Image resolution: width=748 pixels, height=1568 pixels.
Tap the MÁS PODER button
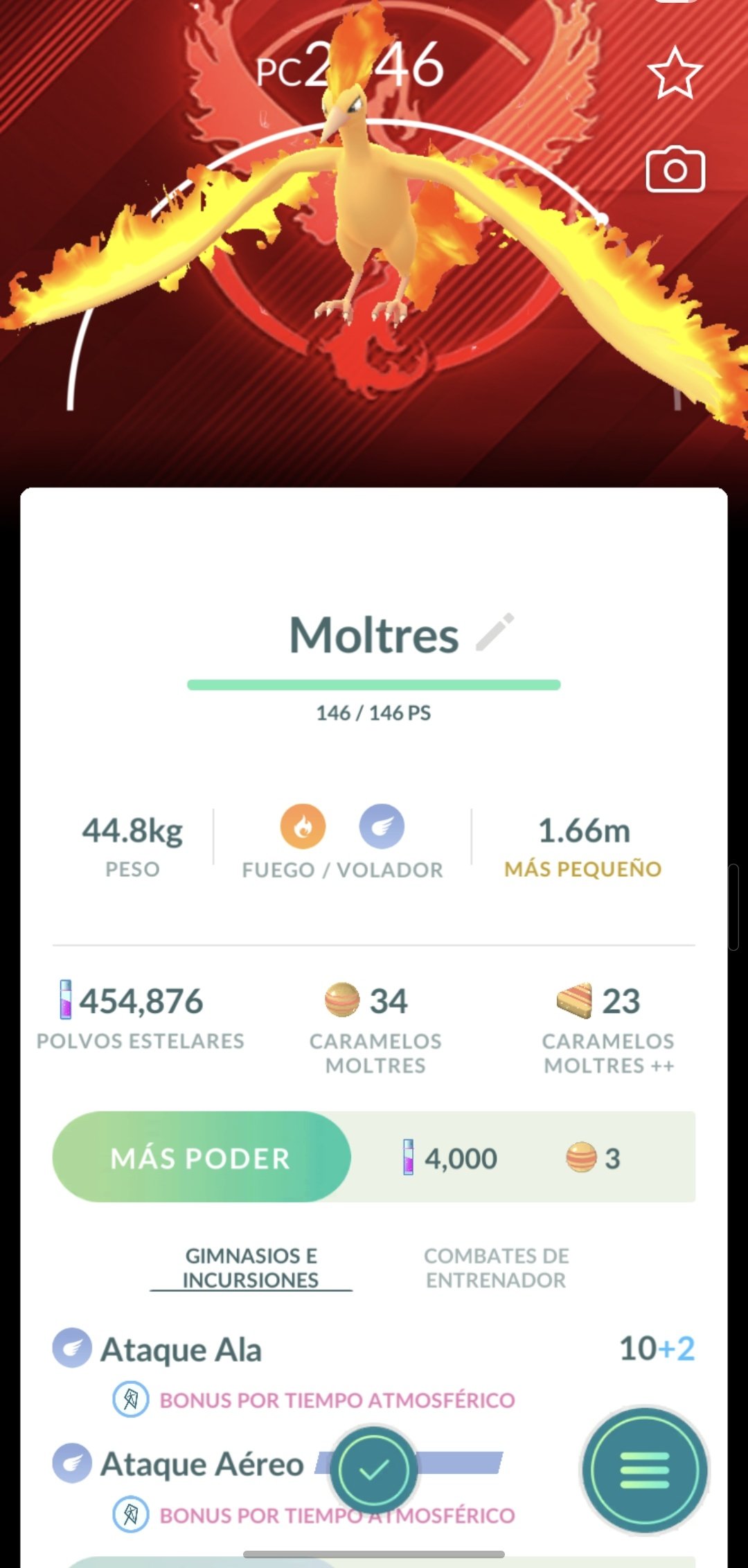(202, 1157)
